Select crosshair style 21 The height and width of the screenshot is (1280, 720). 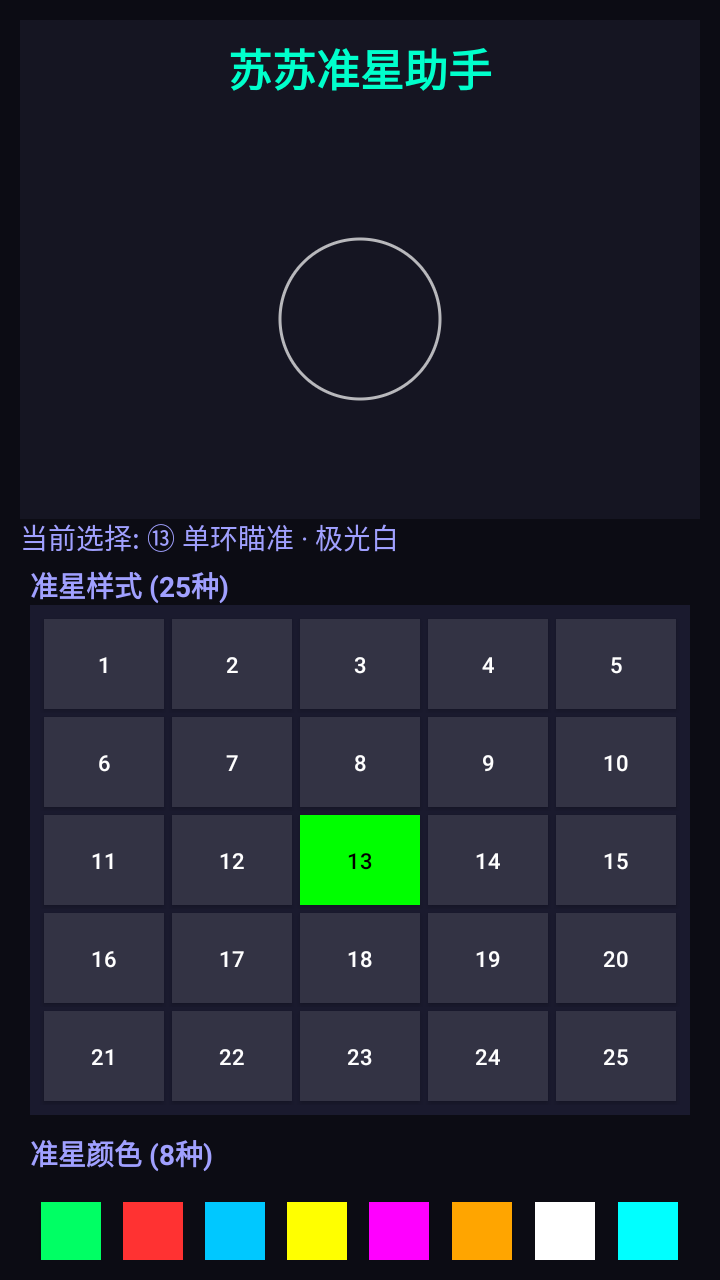pos(103,1055)
